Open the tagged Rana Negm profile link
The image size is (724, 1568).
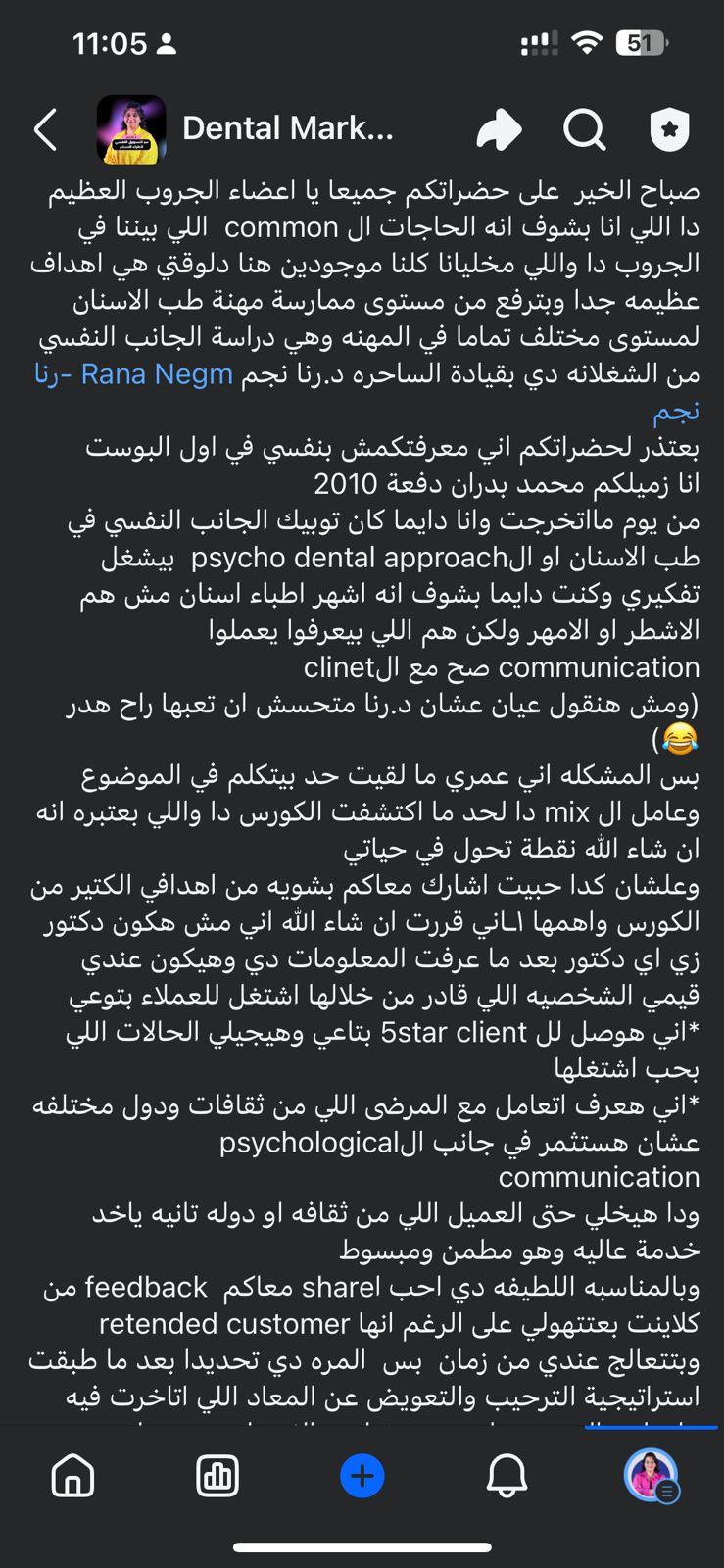coord(157,374)
